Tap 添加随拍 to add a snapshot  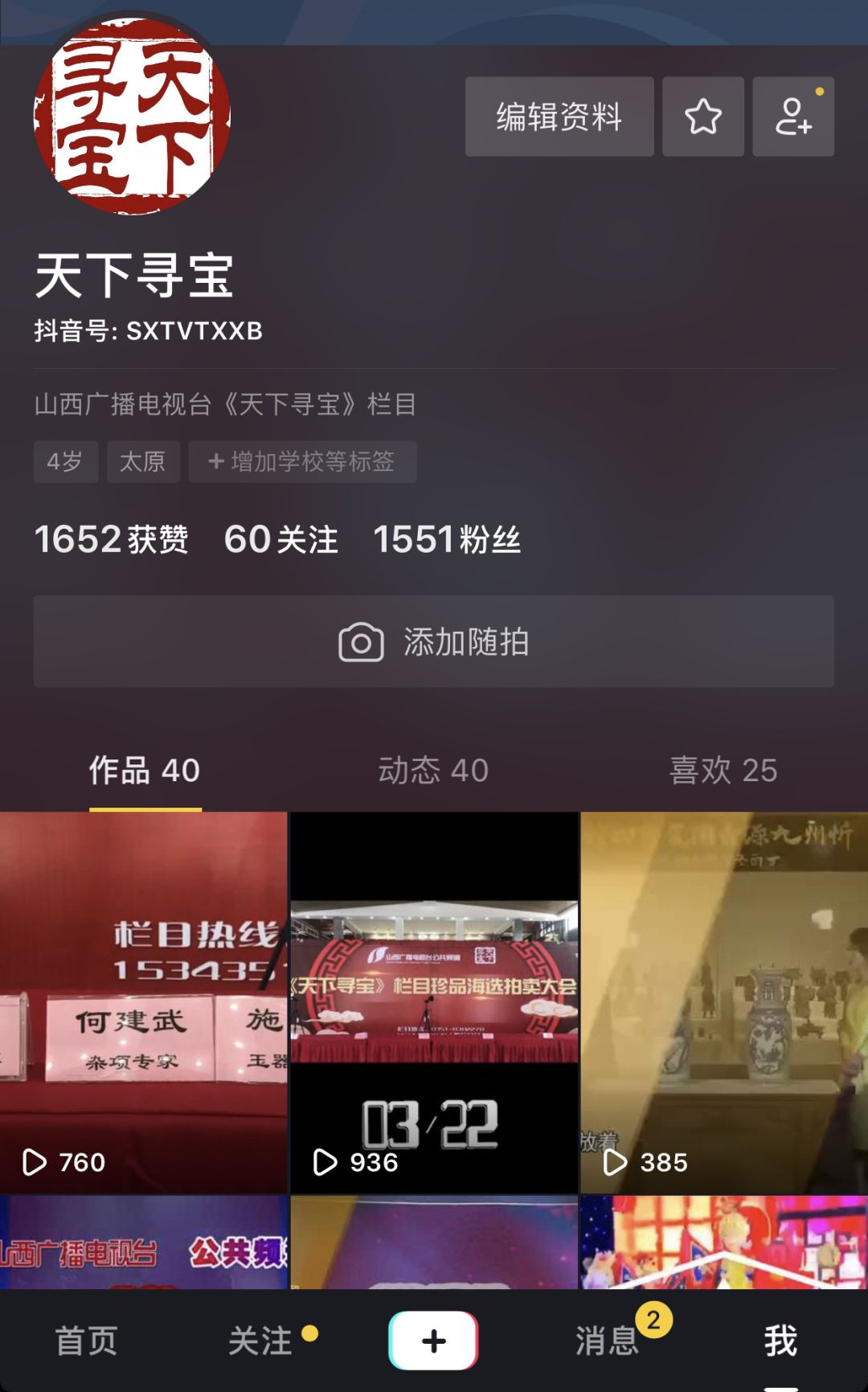point(433,641)
